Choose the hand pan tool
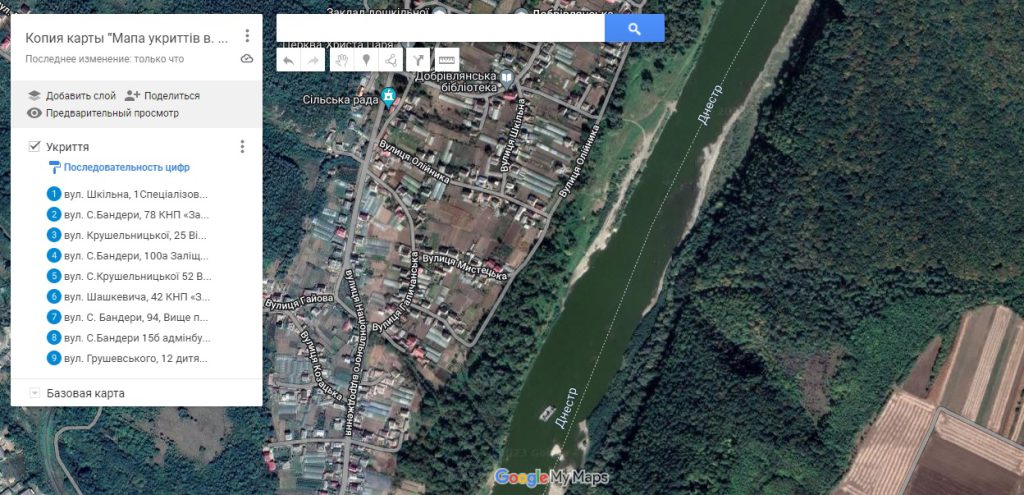 (x=341, y=60)
